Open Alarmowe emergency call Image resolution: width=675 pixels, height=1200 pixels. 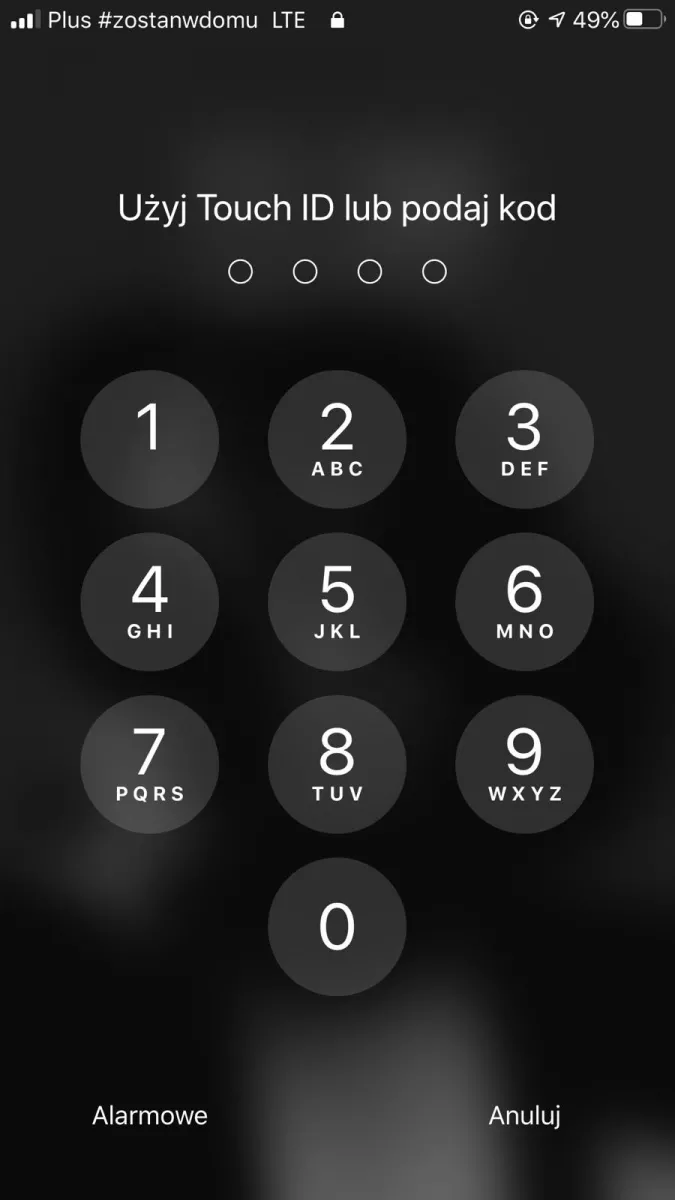150,1115
